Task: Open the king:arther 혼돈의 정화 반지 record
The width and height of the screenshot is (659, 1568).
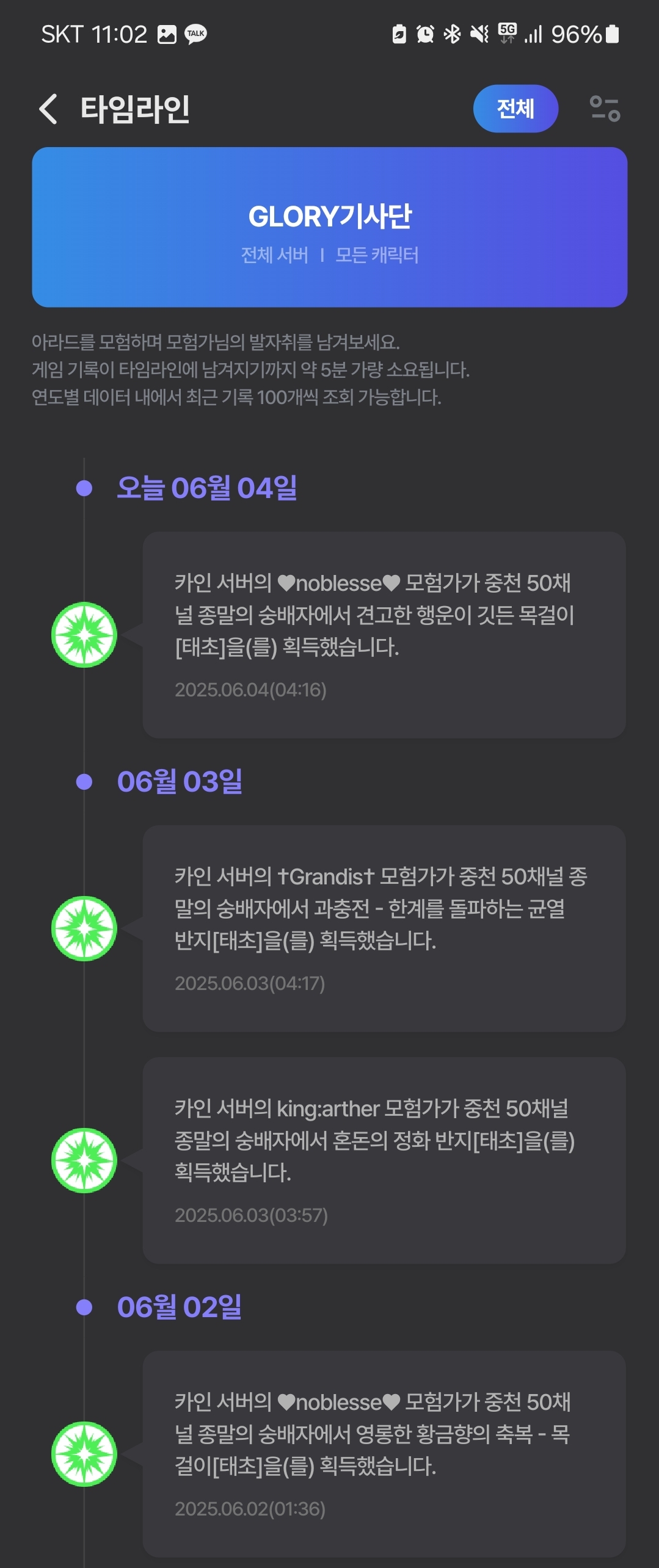Action: [x=384, y=1160]
